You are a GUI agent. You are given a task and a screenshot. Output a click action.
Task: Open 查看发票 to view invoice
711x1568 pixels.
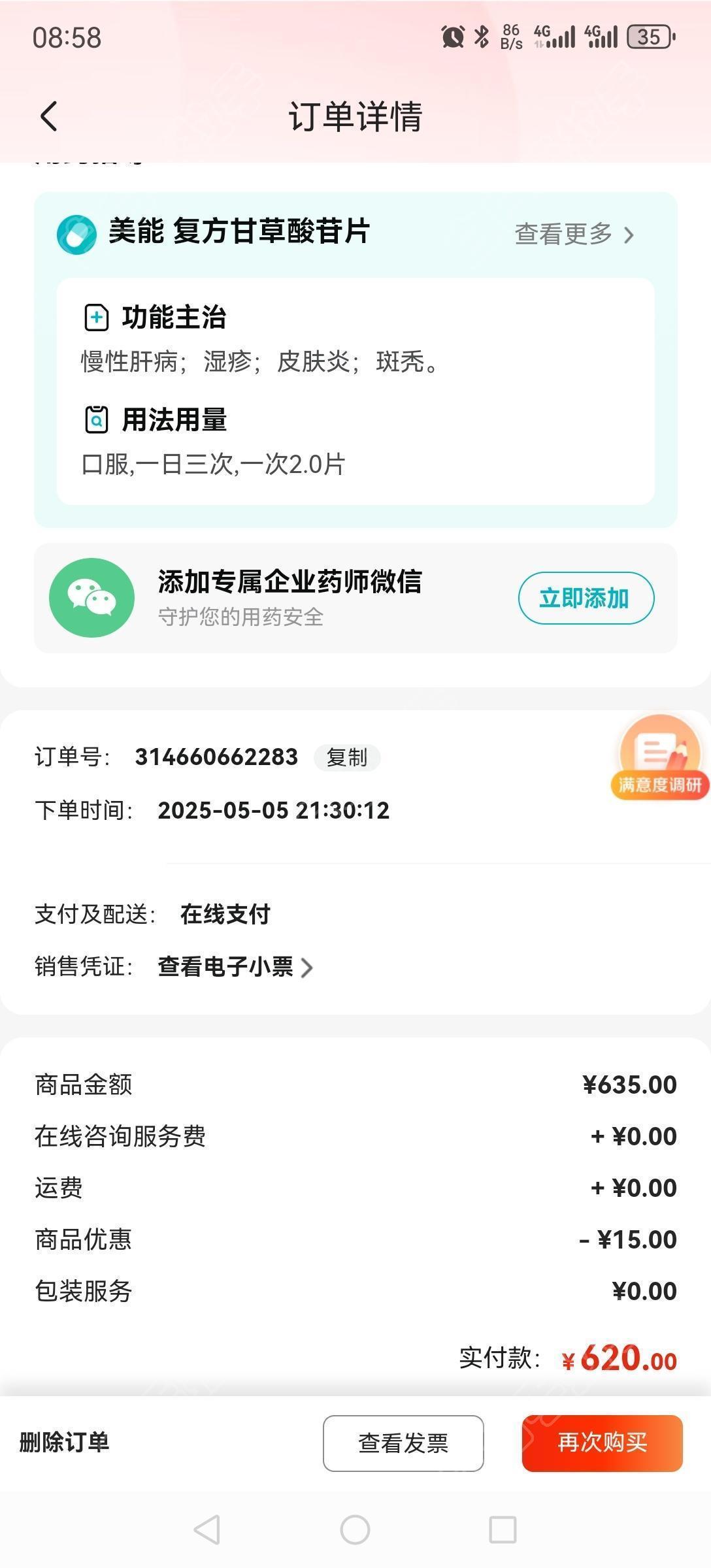pos(403,1443)
